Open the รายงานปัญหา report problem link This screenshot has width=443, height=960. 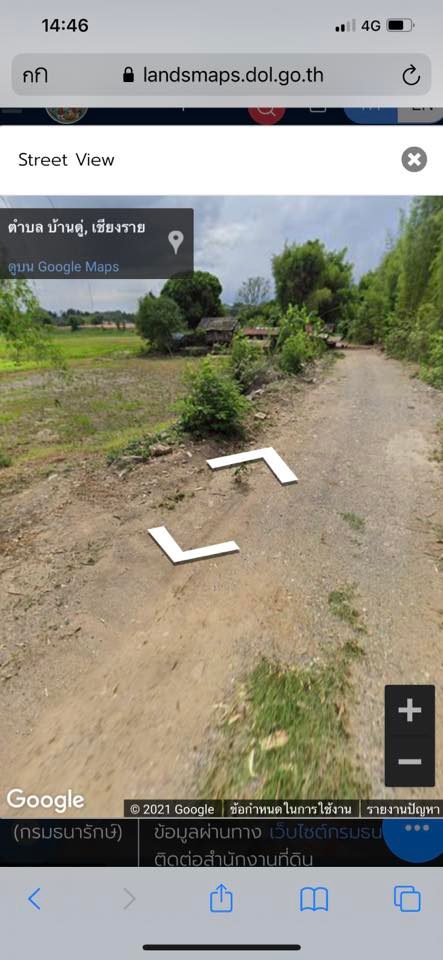(x=403, y=809)
